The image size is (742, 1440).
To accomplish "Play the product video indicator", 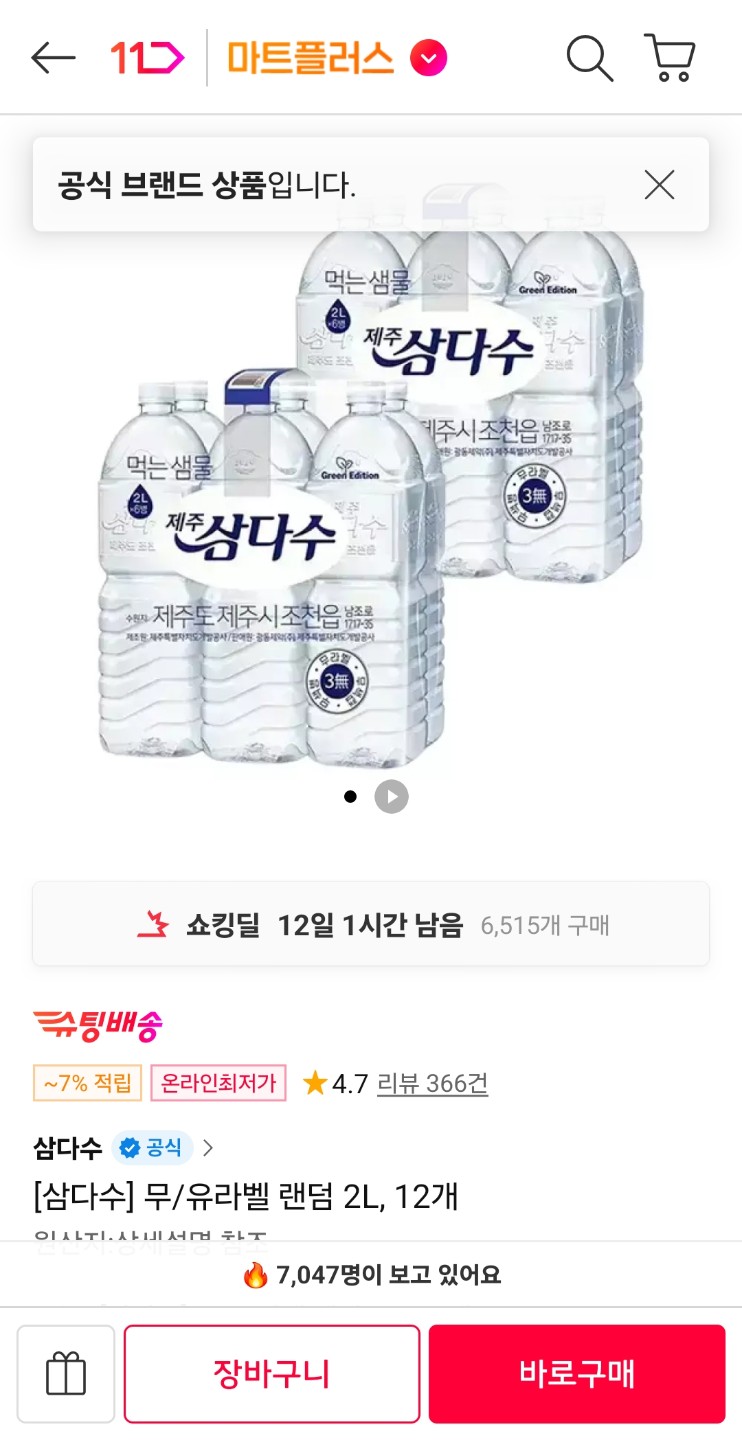I will (x=391, y=797).
